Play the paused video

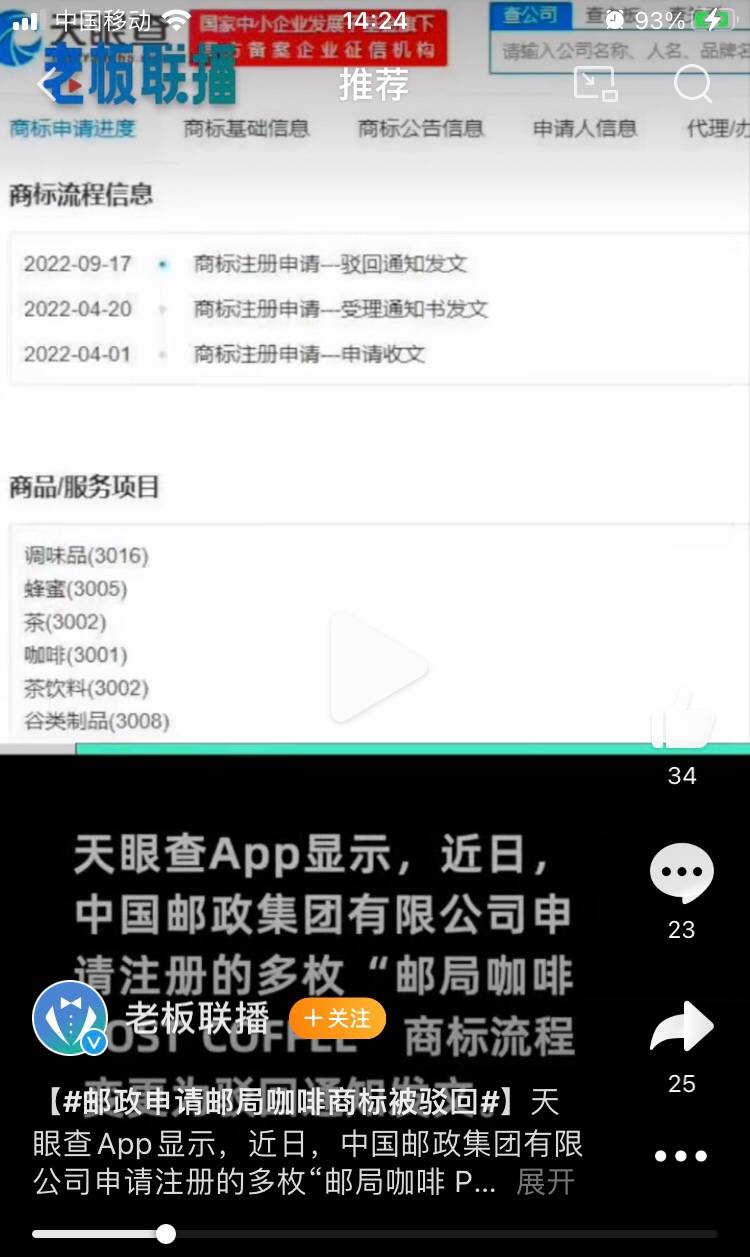pos(377,665)
